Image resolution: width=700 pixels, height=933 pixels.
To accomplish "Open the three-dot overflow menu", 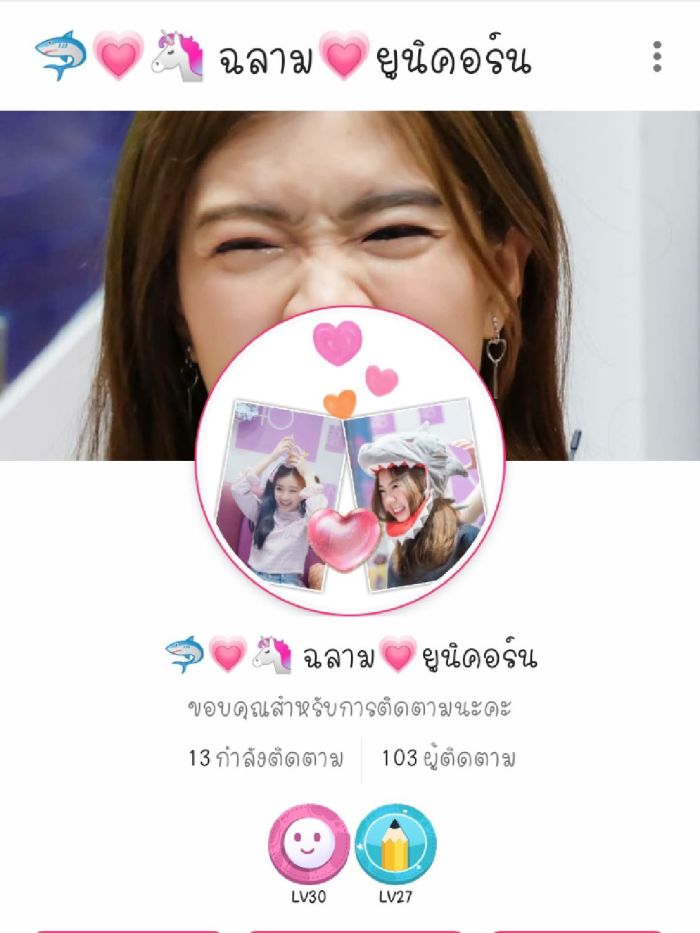I will tap(657, 57).
